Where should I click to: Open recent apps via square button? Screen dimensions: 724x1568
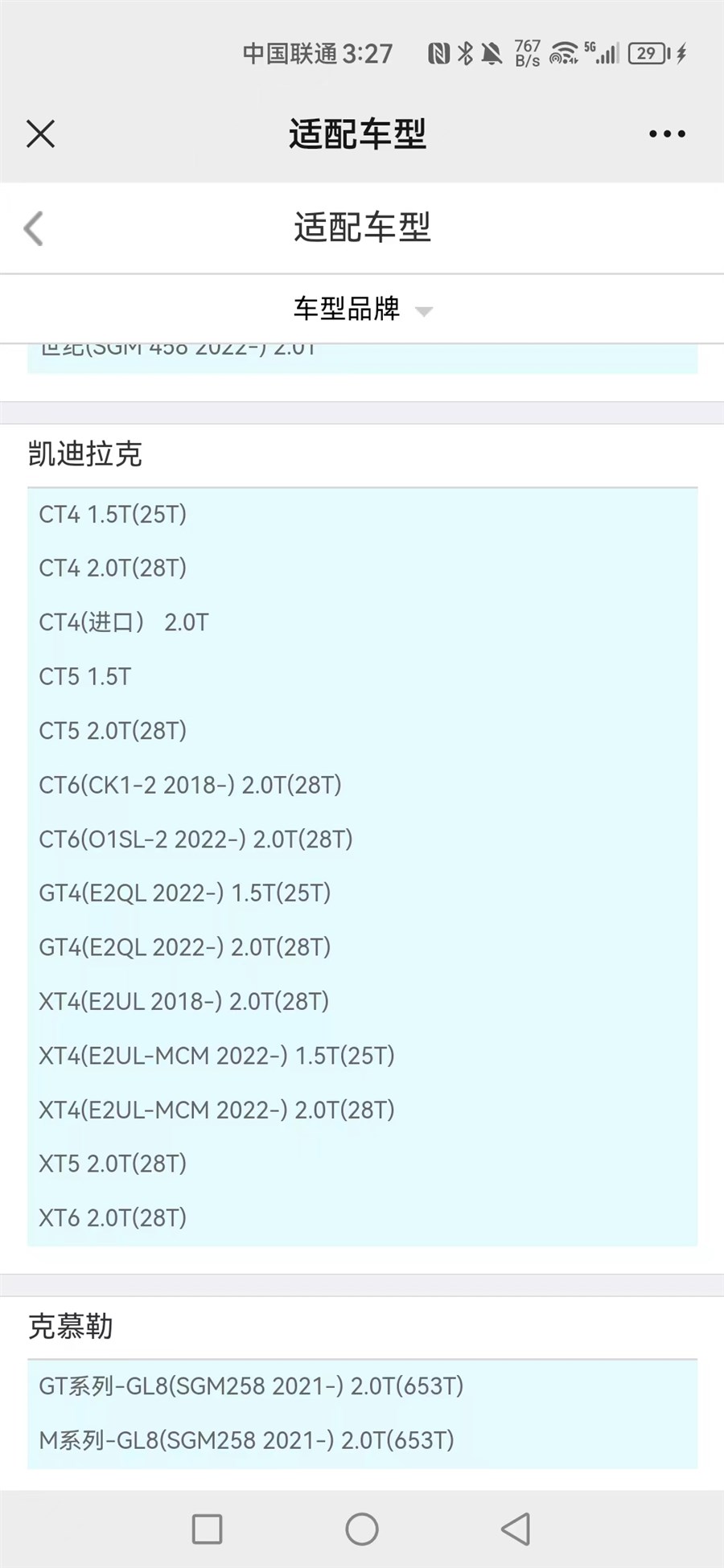coord(208,1529)
